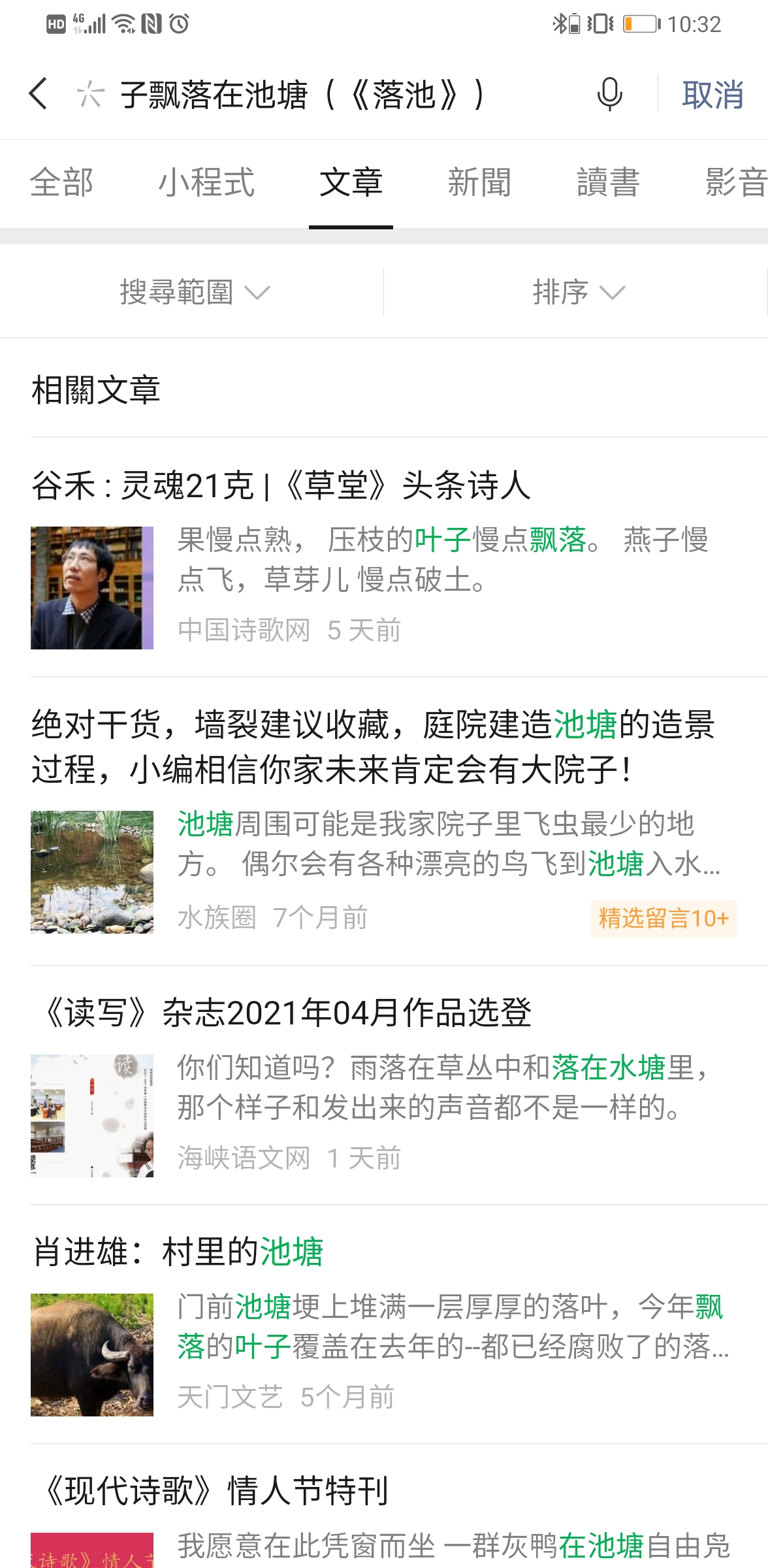Open the 讀書 tab
768x1568 pixels.
click(608, 182)
